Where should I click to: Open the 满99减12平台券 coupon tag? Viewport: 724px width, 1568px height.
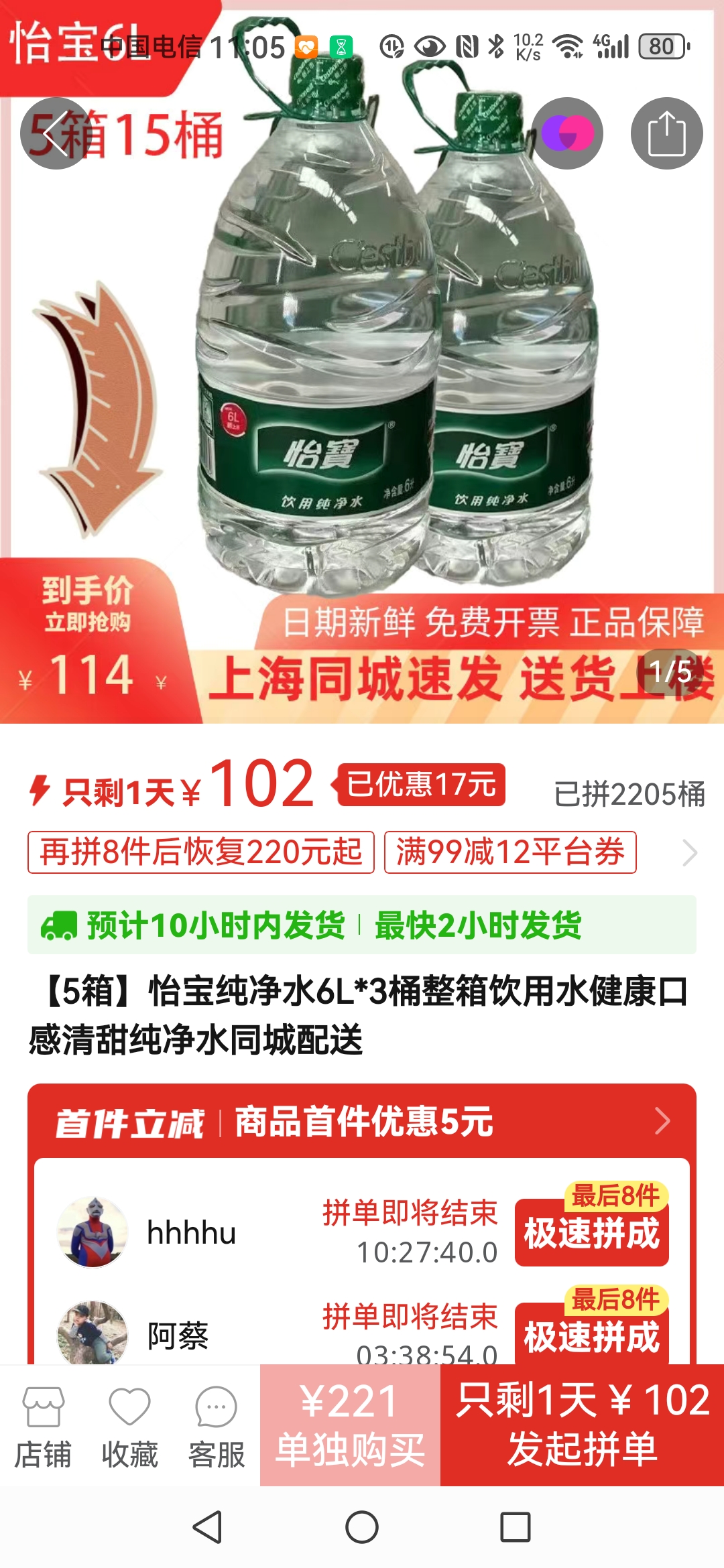(509, 852)
